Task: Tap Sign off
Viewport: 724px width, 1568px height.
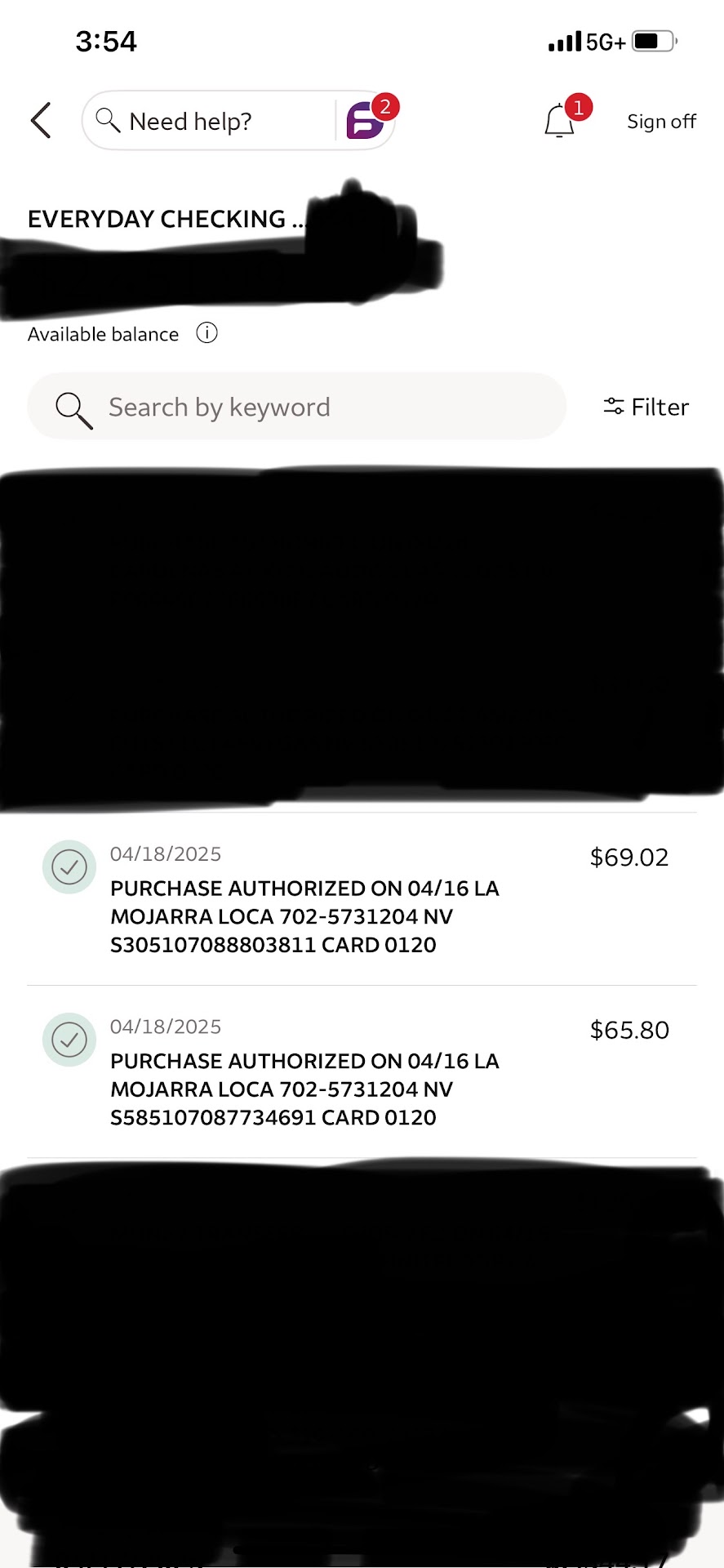Action: (x=660, y=122)
